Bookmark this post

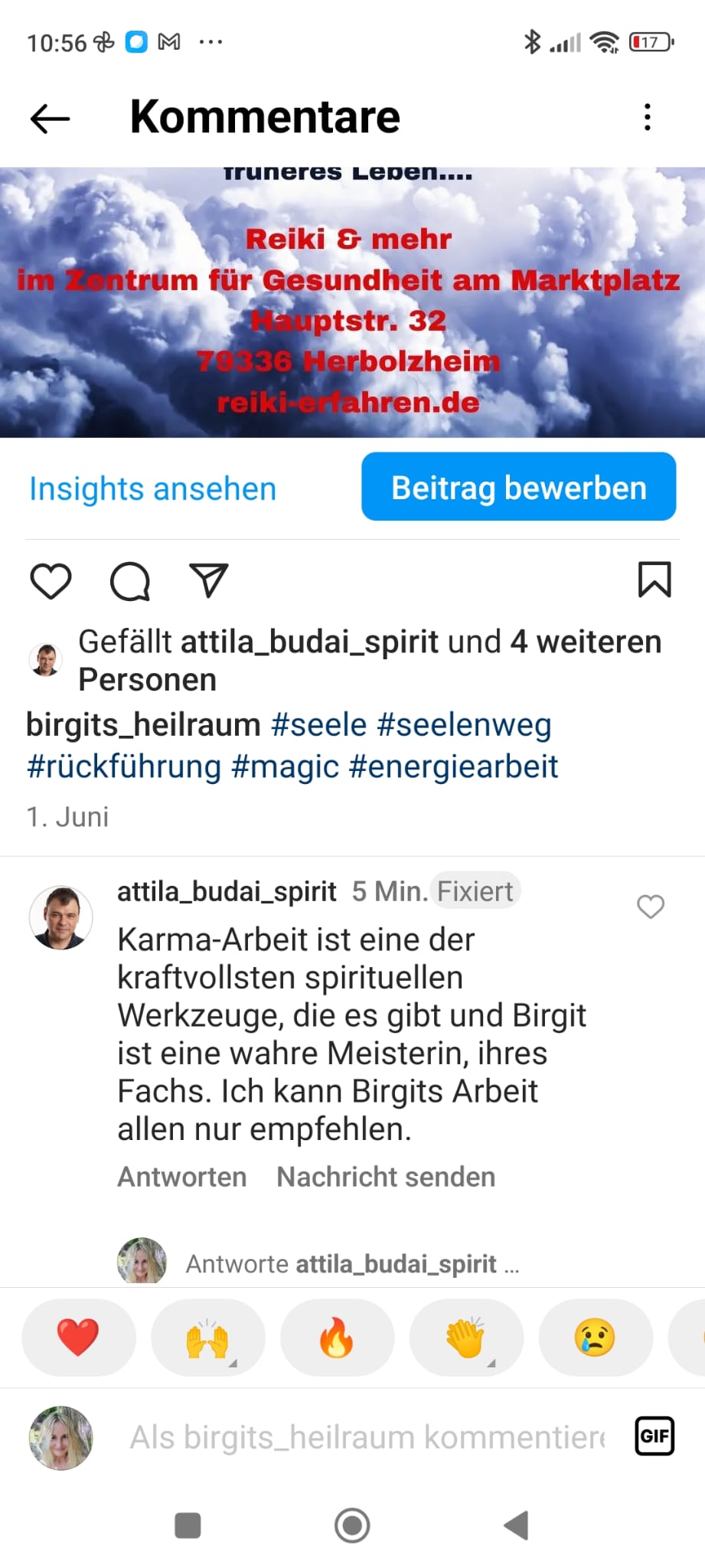[654, 580]
